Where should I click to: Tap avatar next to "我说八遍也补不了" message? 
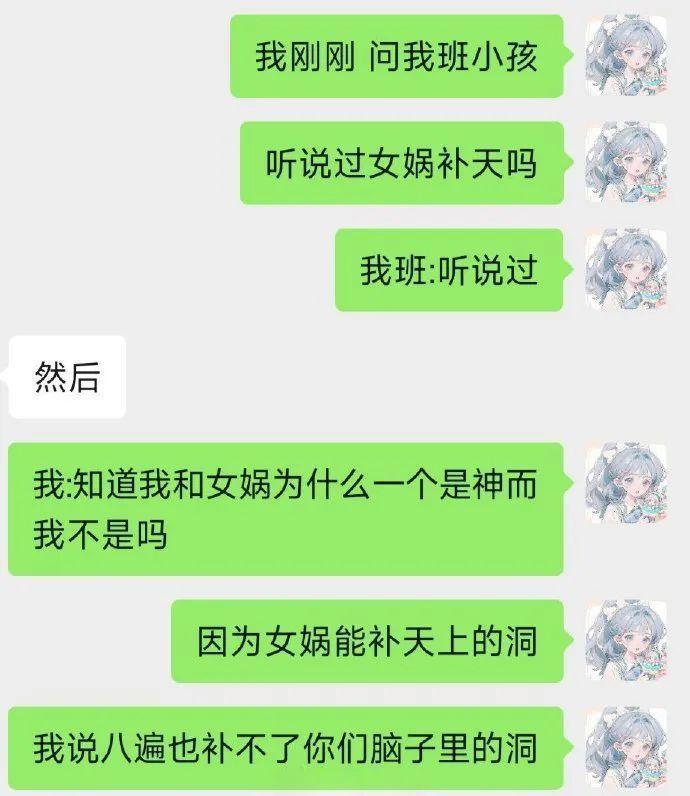(625, 747)
